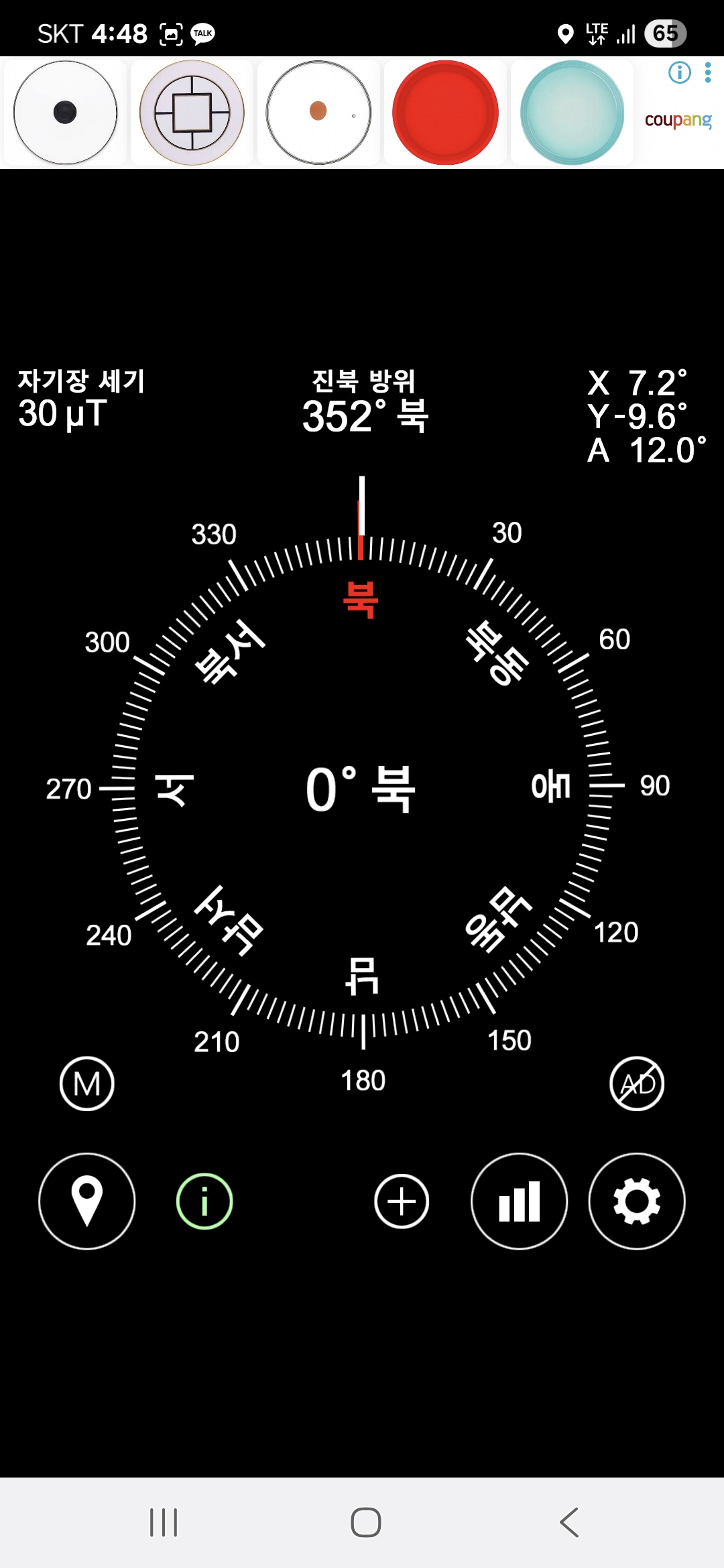Tap the M magnetic mode button

[87, 1084]
